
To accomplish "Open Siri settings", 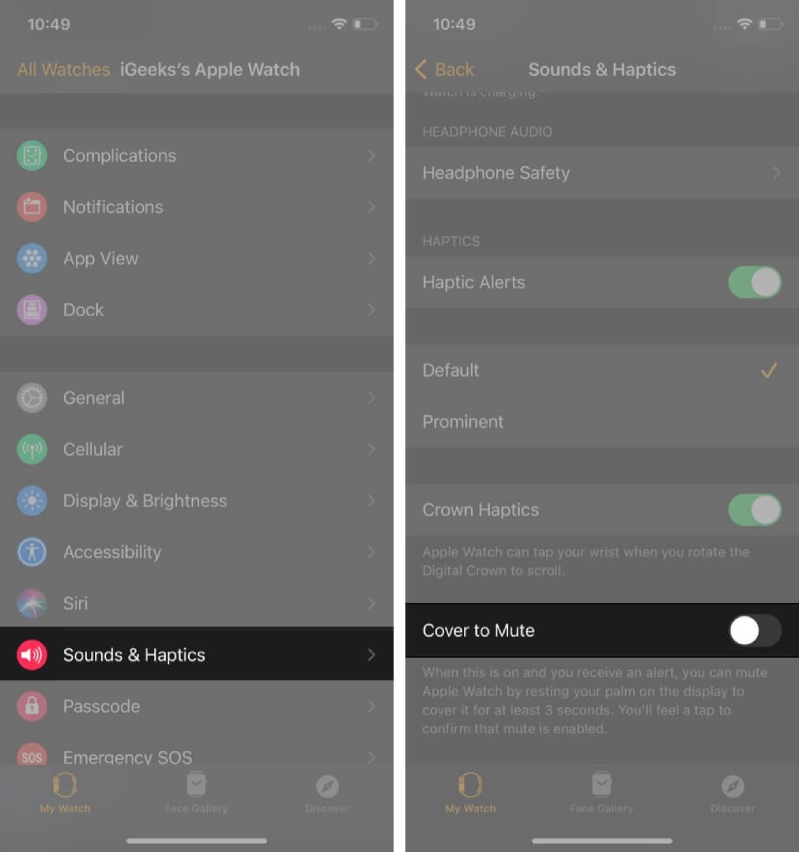I will 196,604.
